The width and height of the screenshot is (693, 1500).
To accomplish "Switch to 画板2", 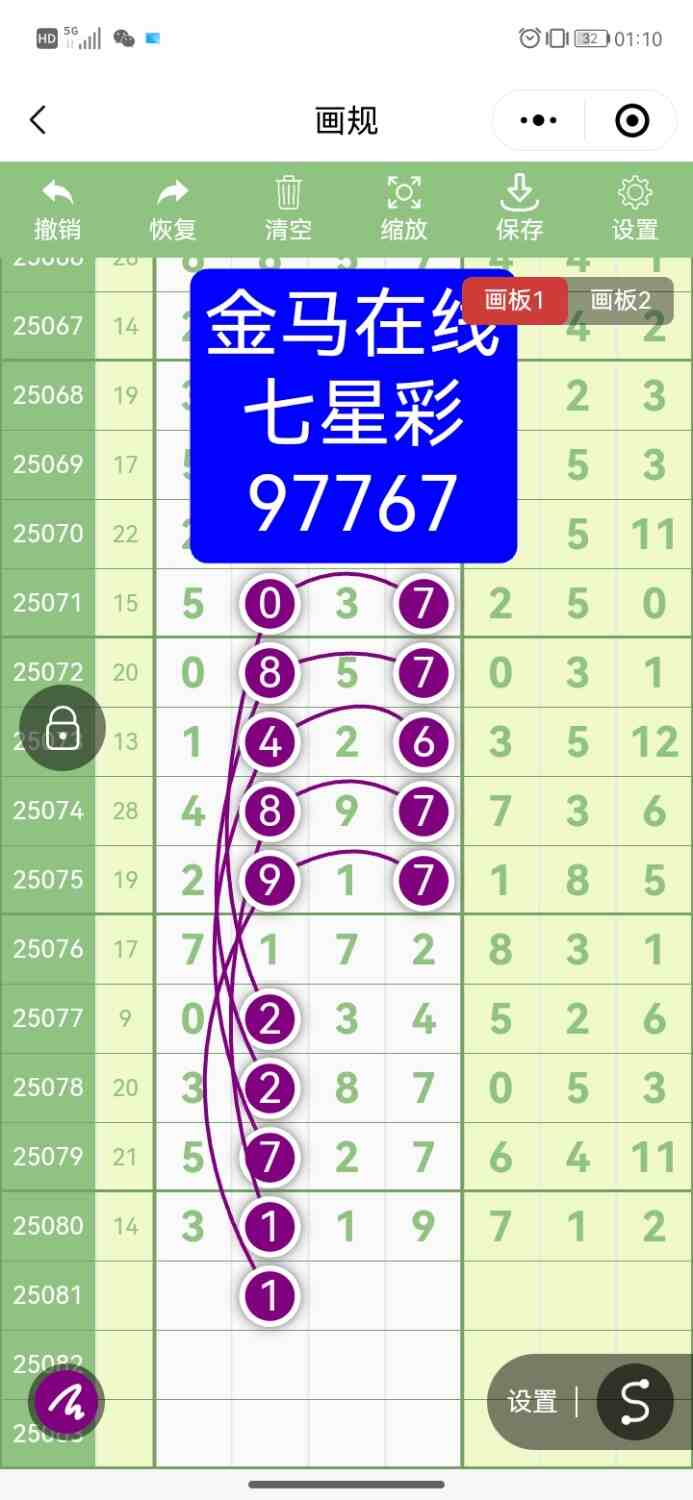I will (x=620, y=300).
